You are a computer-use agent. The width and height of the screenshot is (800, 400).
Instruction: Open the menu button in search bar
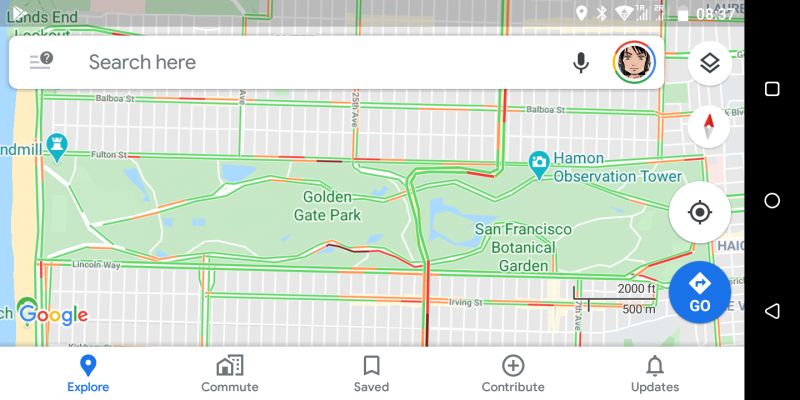(x=41, y=62)
